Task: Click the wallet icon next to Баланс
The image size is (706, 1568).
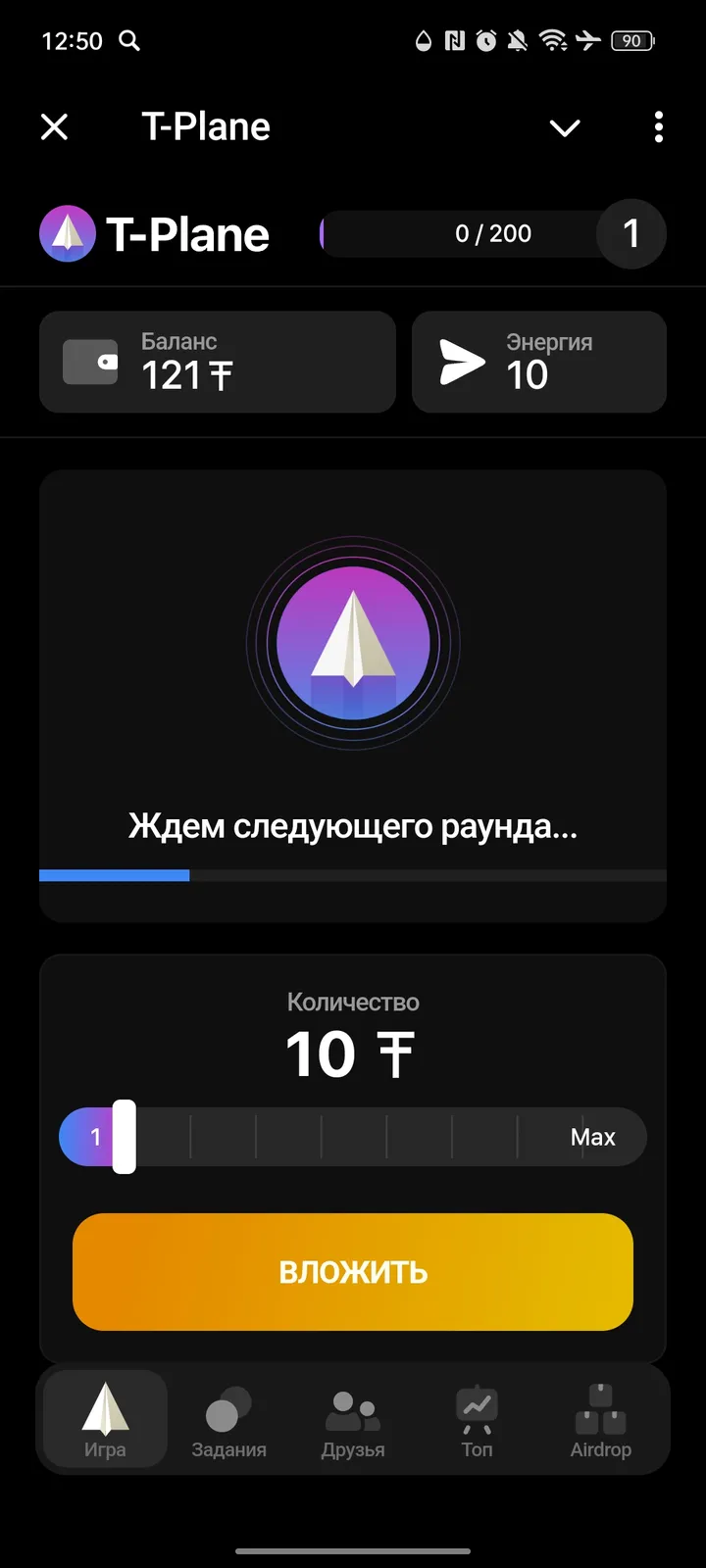Action: (91, 362)
